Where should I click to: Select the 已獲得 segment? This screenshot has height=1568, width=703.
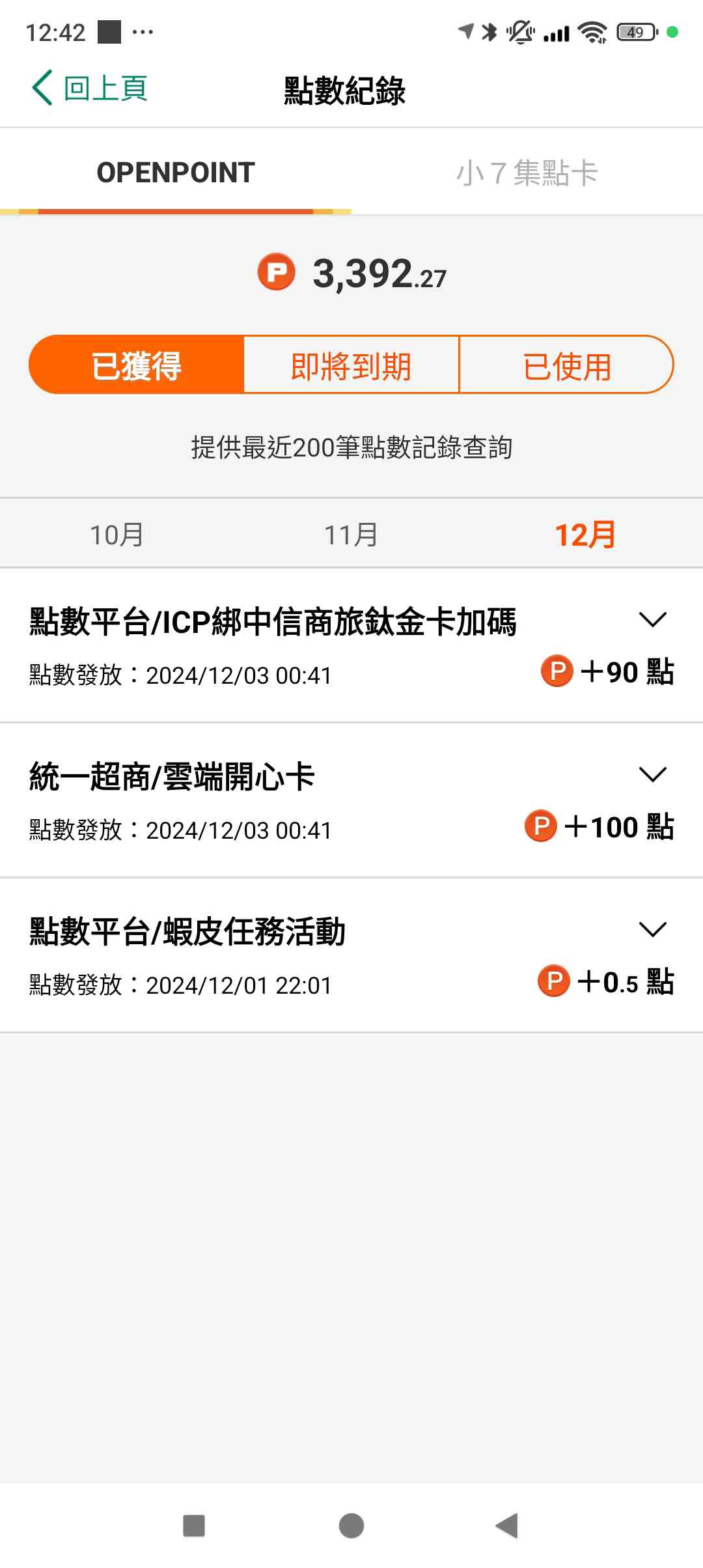tap(137, 365)
